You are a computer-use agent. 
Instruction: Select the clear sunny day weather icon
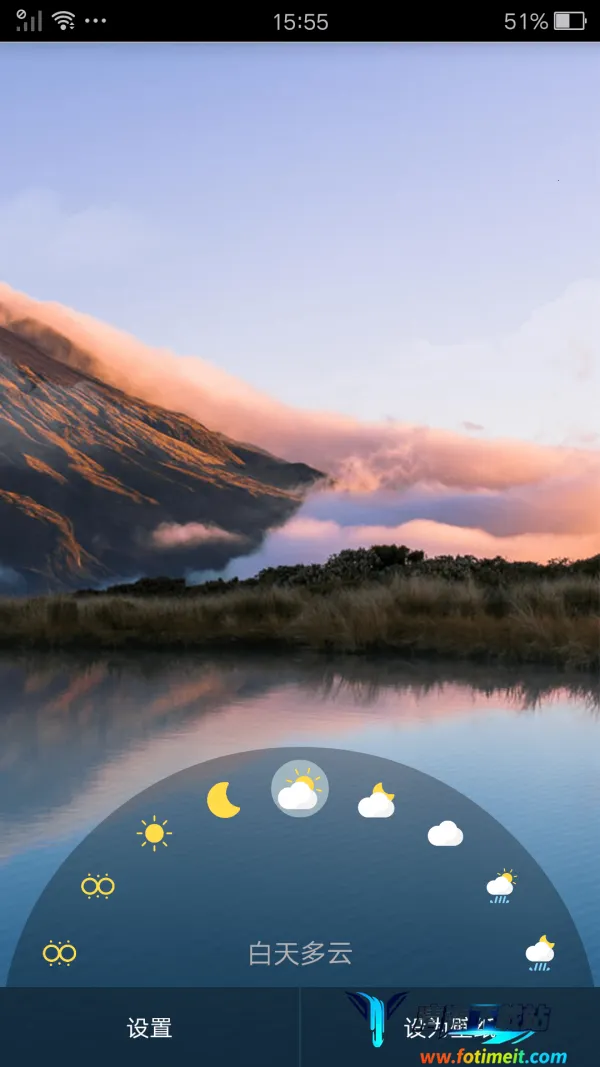point(154,832)
